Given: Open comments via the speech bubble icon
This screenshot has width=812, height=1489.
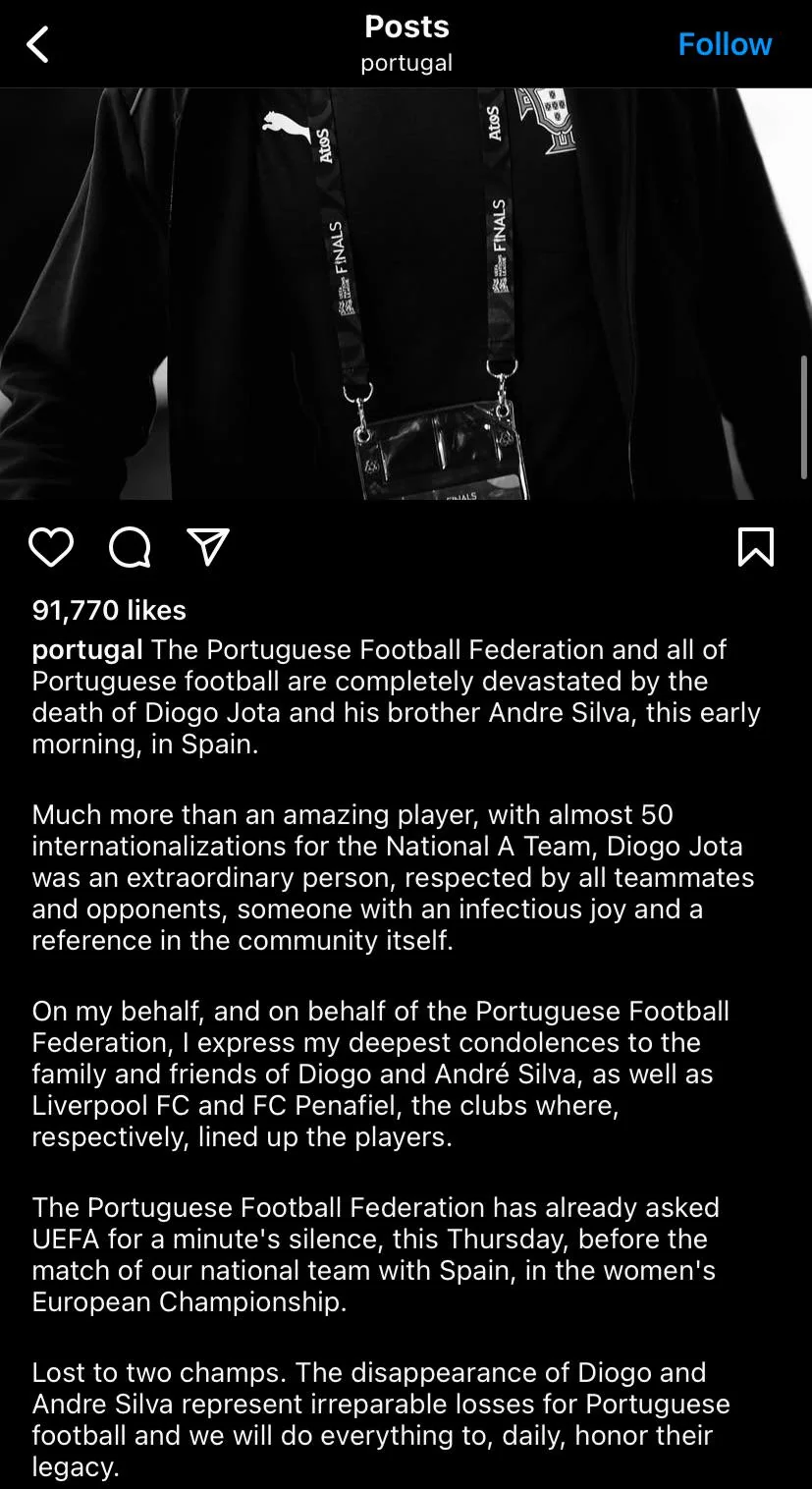Looking at the screenshot, I should coord(130,547).
